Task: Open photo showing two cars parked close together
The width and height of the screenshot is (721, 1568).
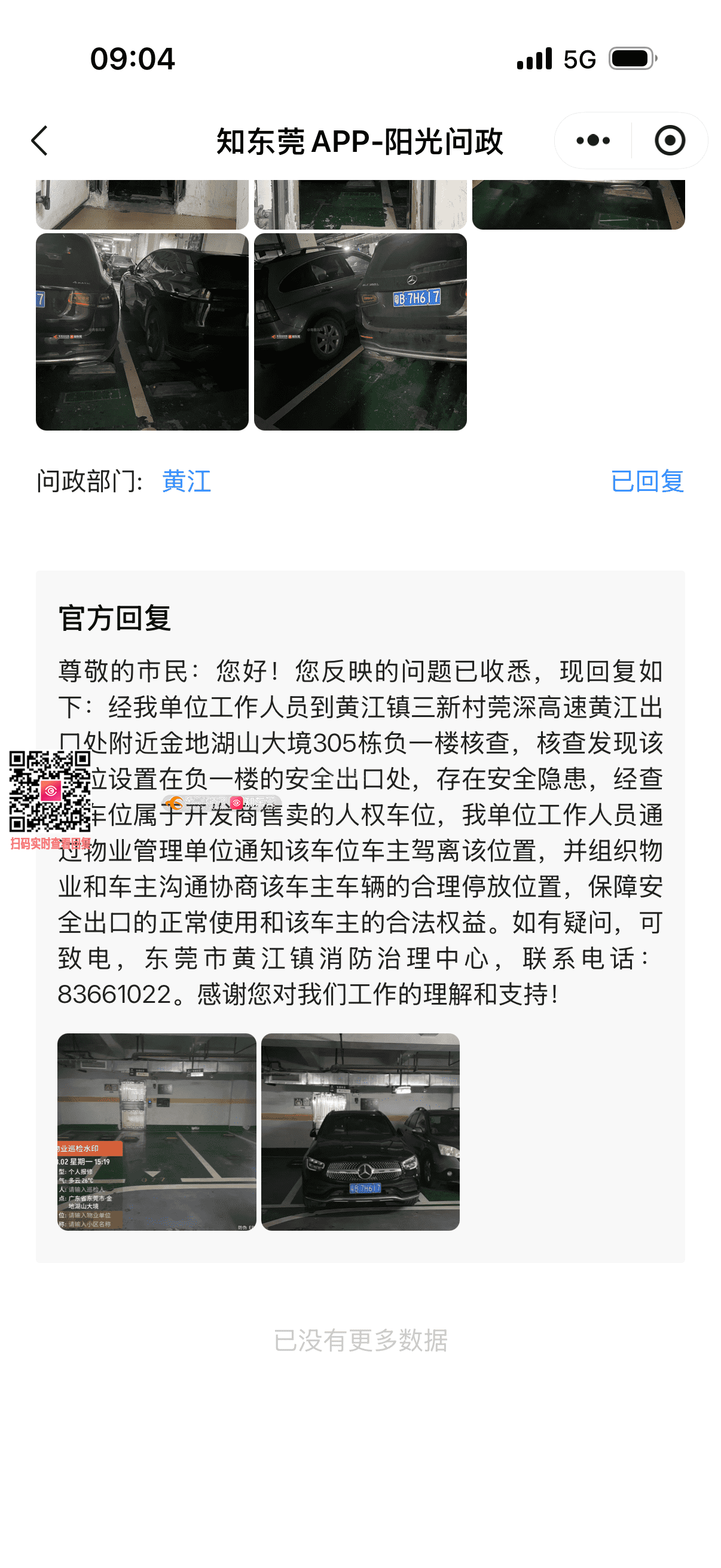Action: (x=142, y=332)
